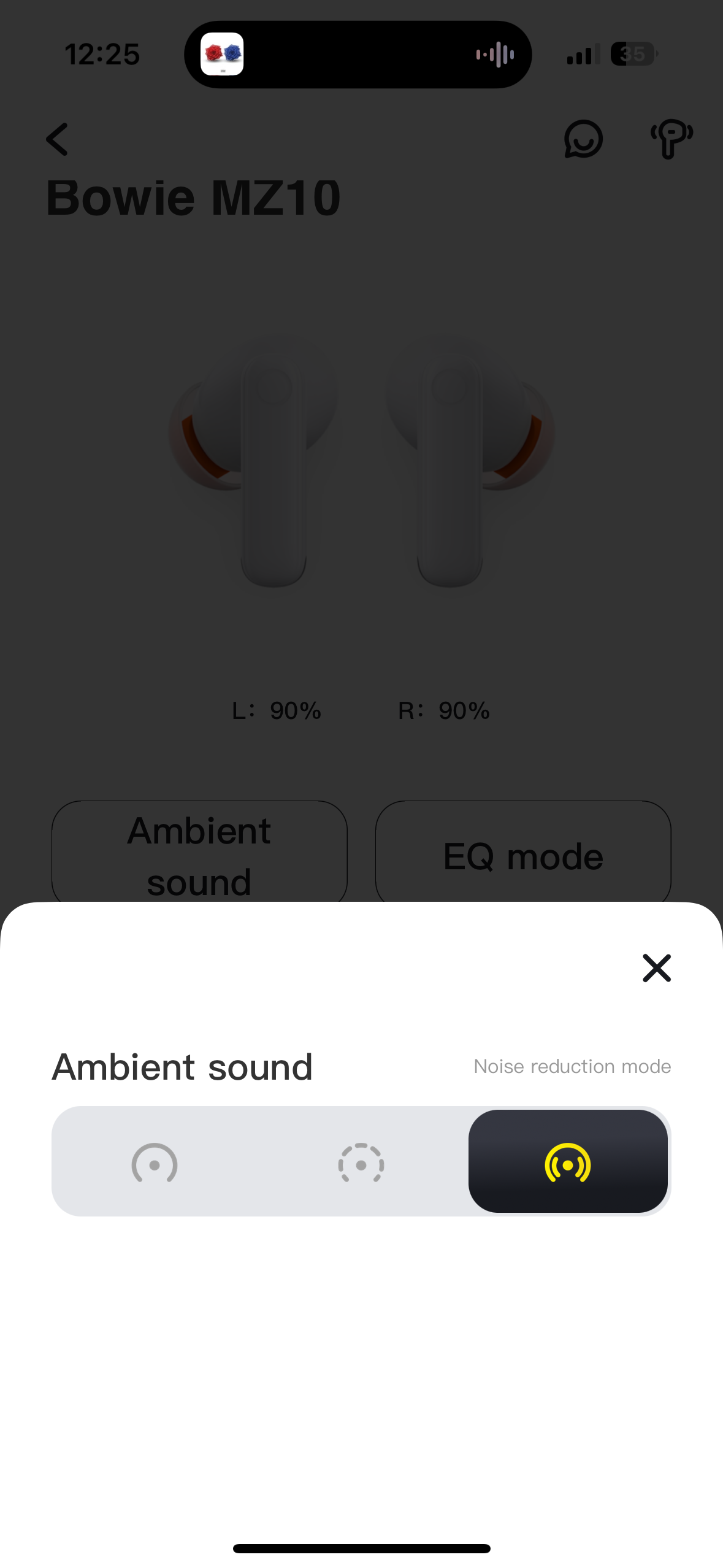The image size is (723, 1568).
Task: Go back from Bowie MZ10 page
Action: coord(58,139)
